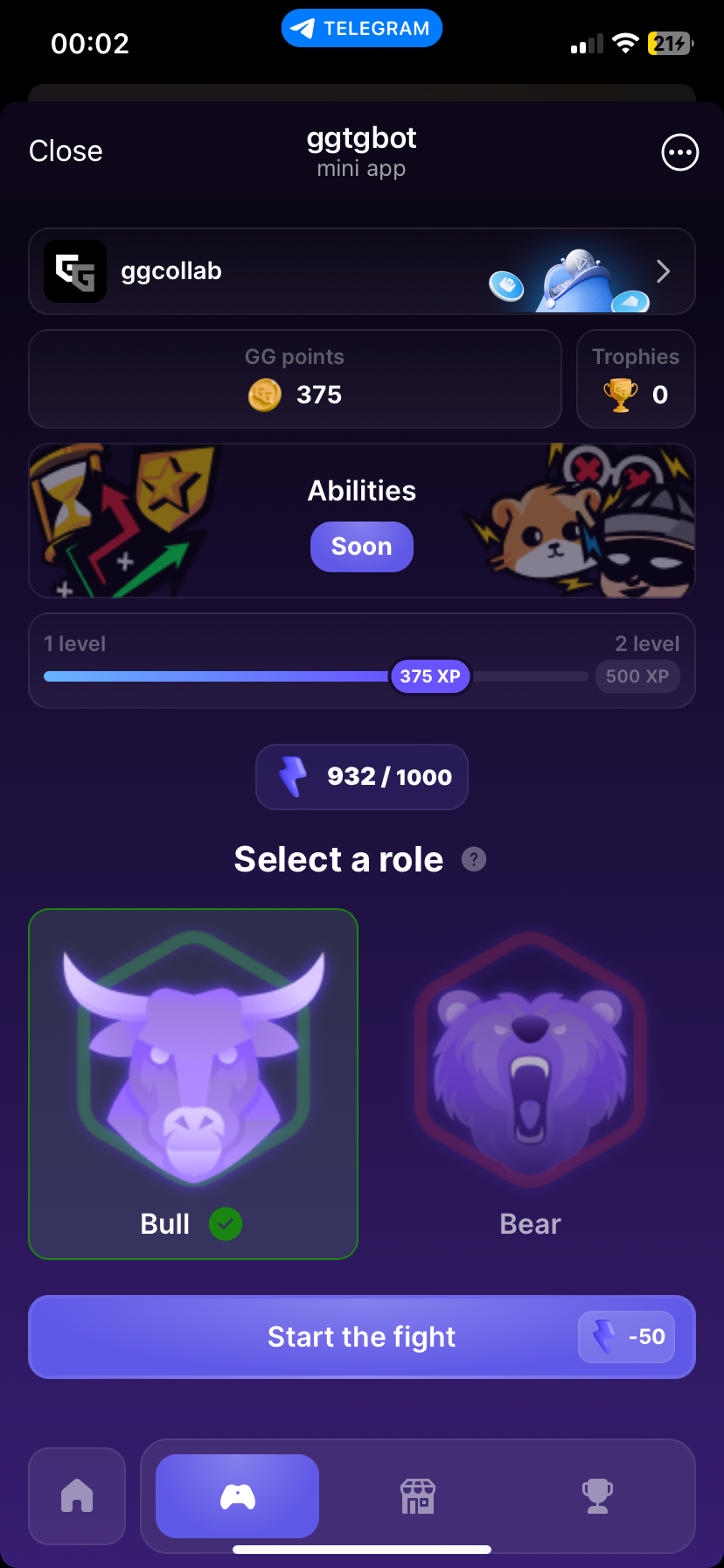Viewport: 724px width, 1568px height.
Task: Tap the Soon button under Abilities
Action: coord(361,547)
